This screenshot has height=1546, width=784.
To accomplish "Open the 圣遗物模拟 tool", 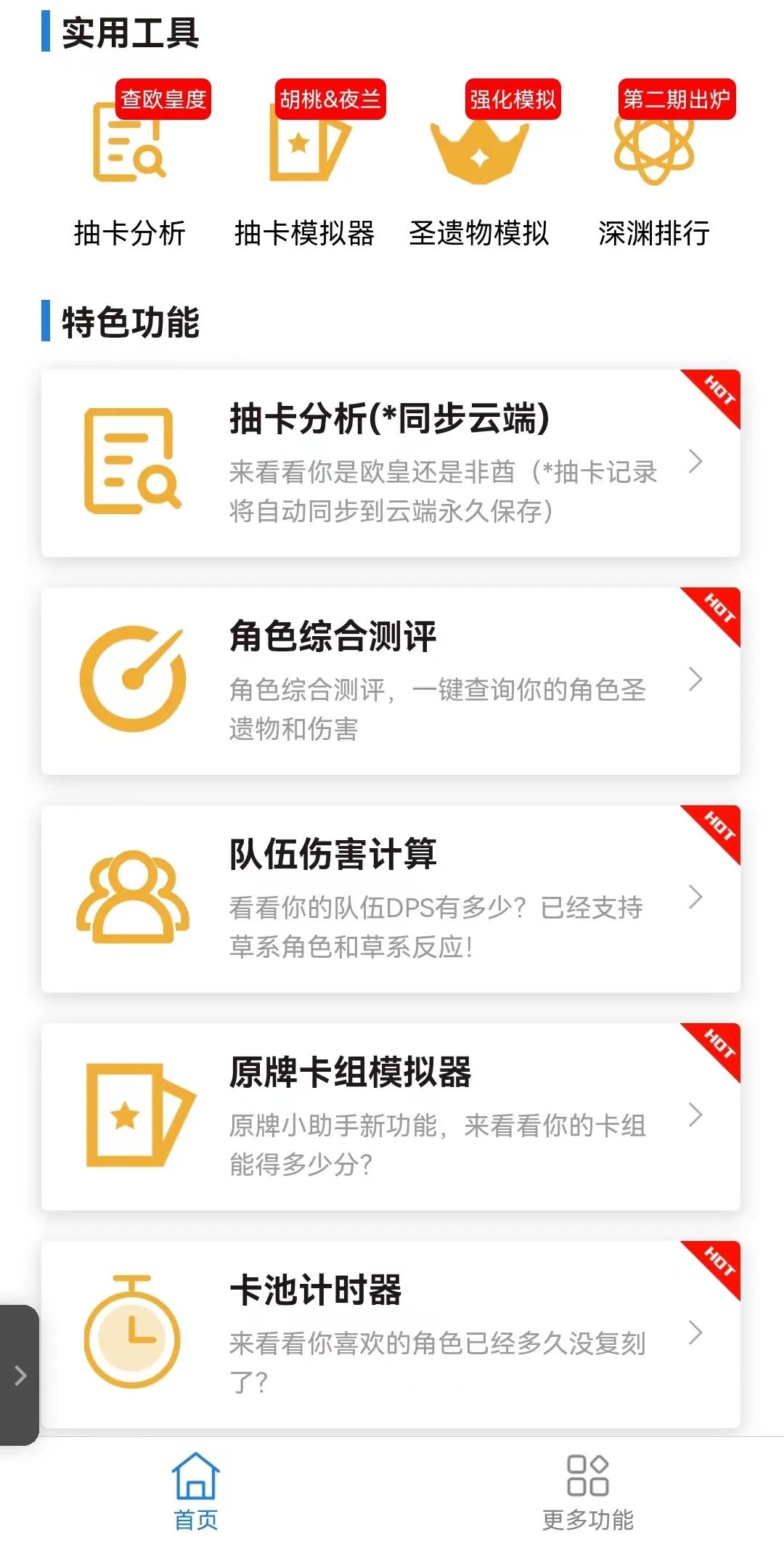I will point(479,167).
